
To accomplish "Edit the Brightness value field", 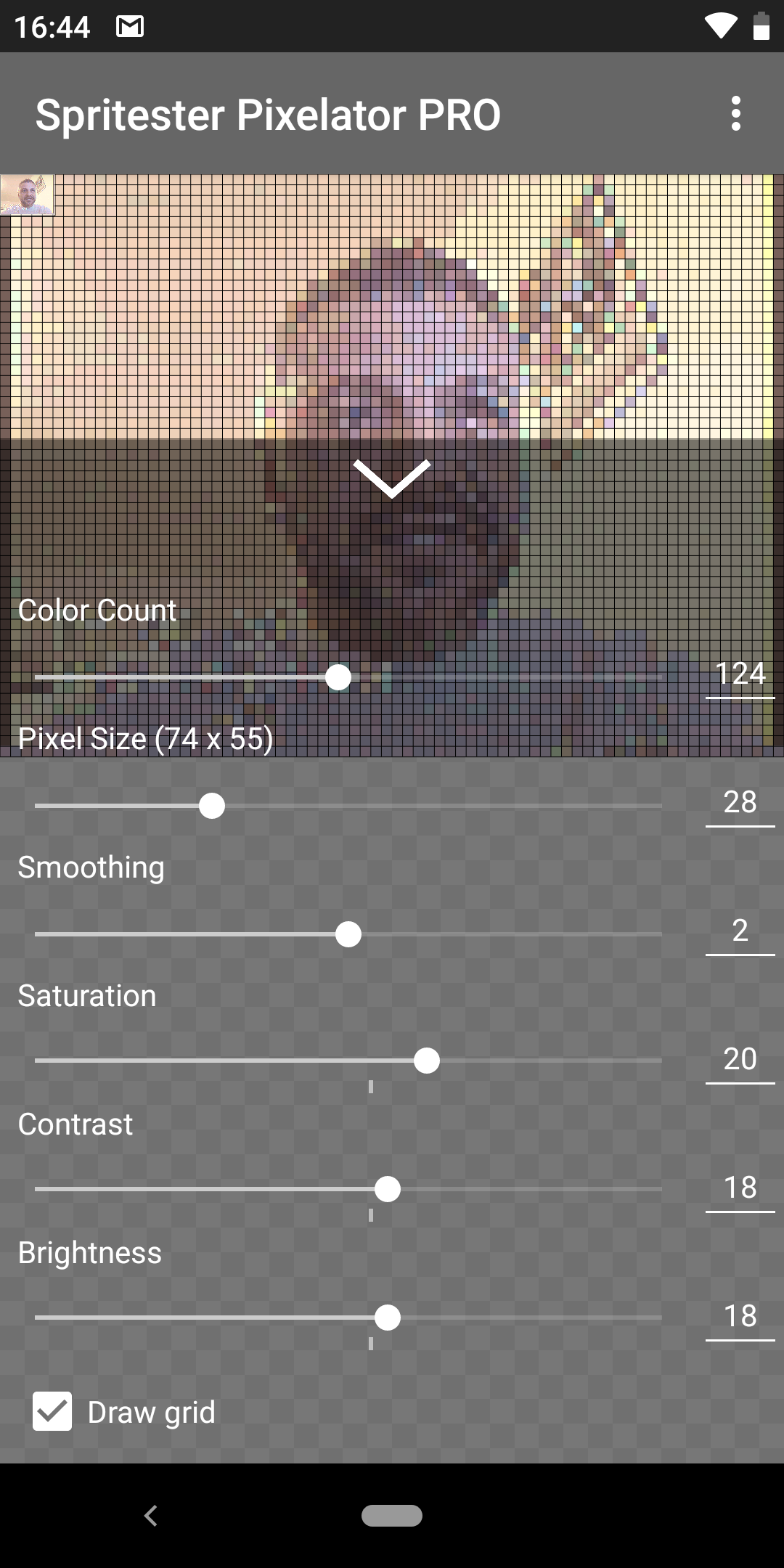I will coord(740,1318).
